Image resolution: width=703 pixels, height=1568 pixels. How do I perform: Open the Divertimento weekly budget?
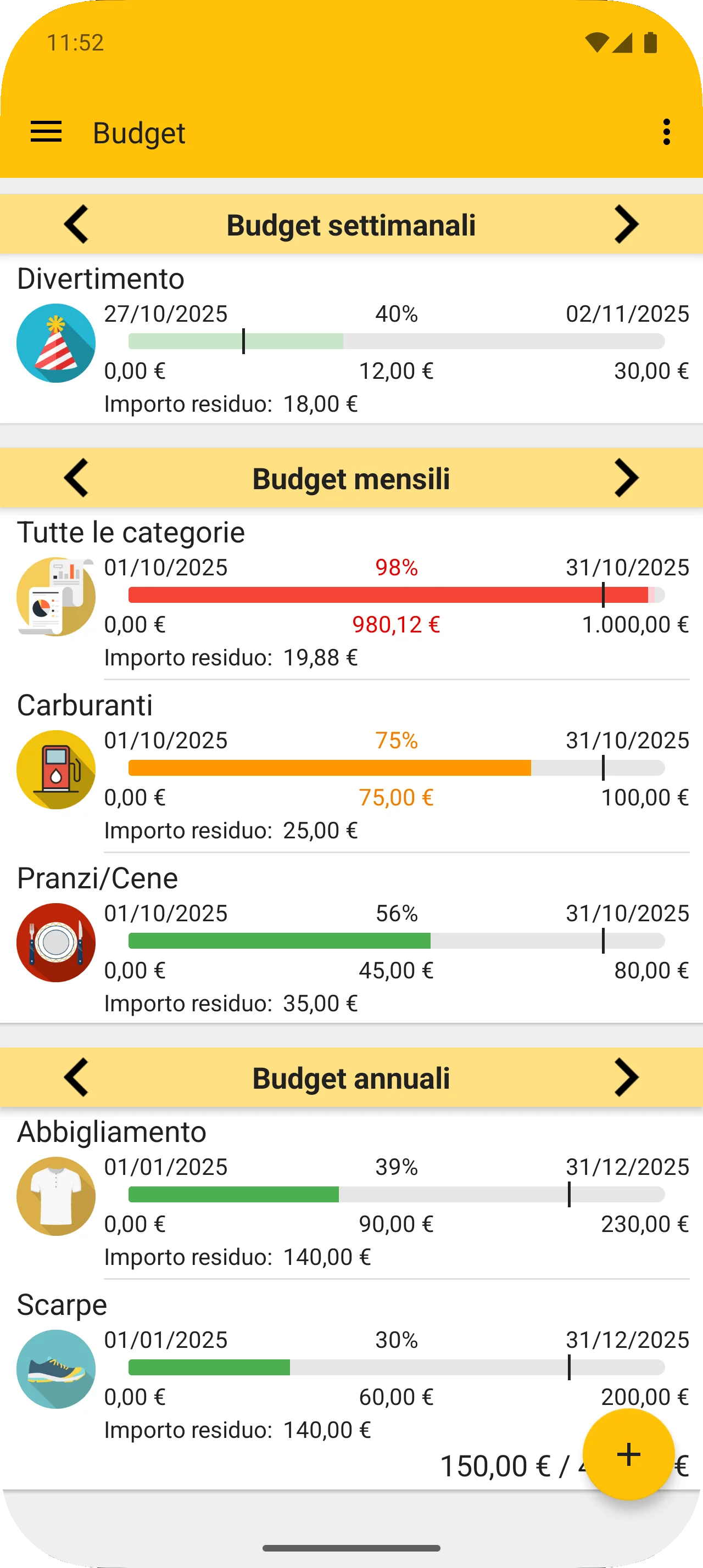[x=351, y=341]
